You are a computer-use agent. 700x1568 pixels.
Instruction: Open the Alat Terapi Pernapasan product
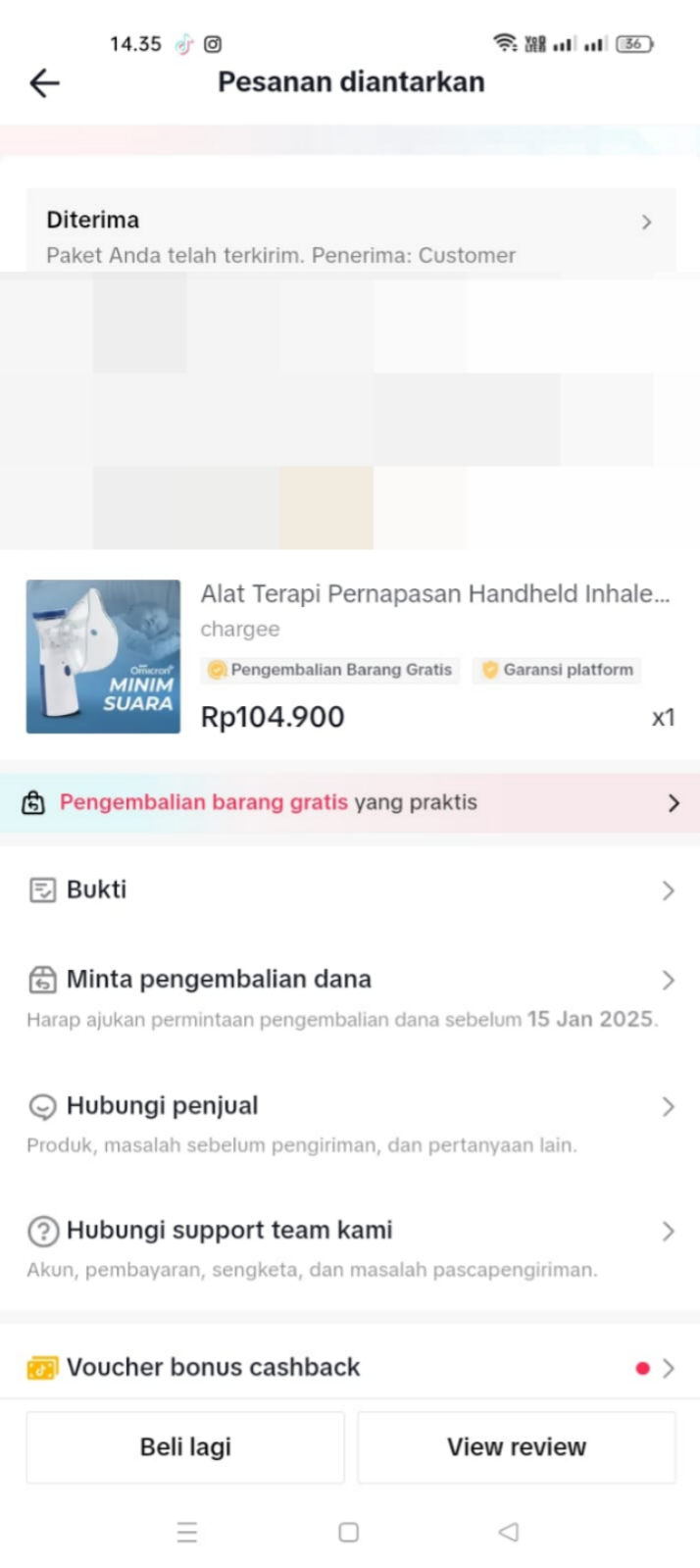pos(434,594)
